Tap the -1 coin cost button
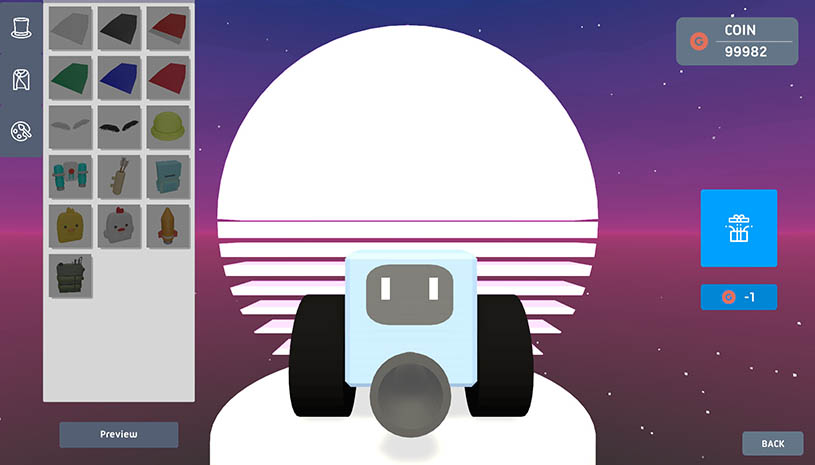Viewport: 815px width, 465px height. tap(738, 297)
